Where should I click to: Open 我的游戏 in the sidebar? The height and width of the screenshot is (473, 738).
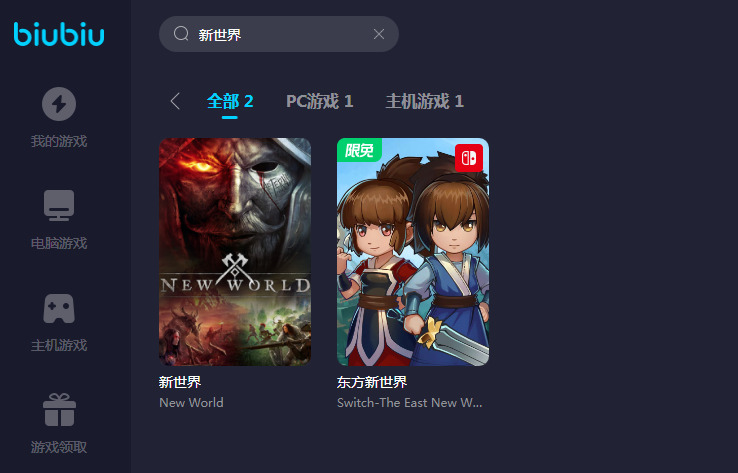(59, 117)
